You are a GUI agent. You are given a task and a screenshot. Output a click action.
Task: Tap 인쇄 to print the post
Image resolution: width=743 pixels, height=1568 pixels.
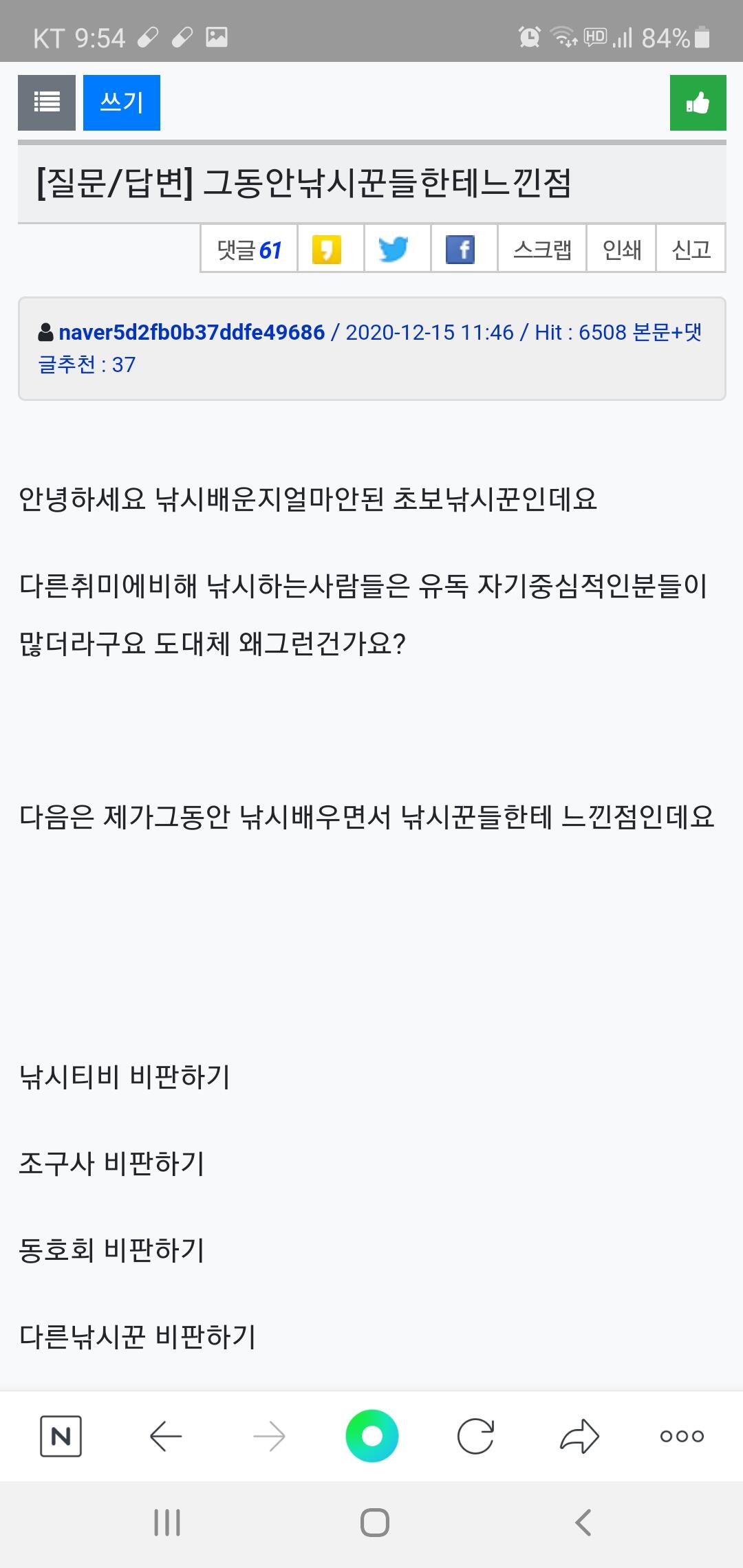pos(621,249)
